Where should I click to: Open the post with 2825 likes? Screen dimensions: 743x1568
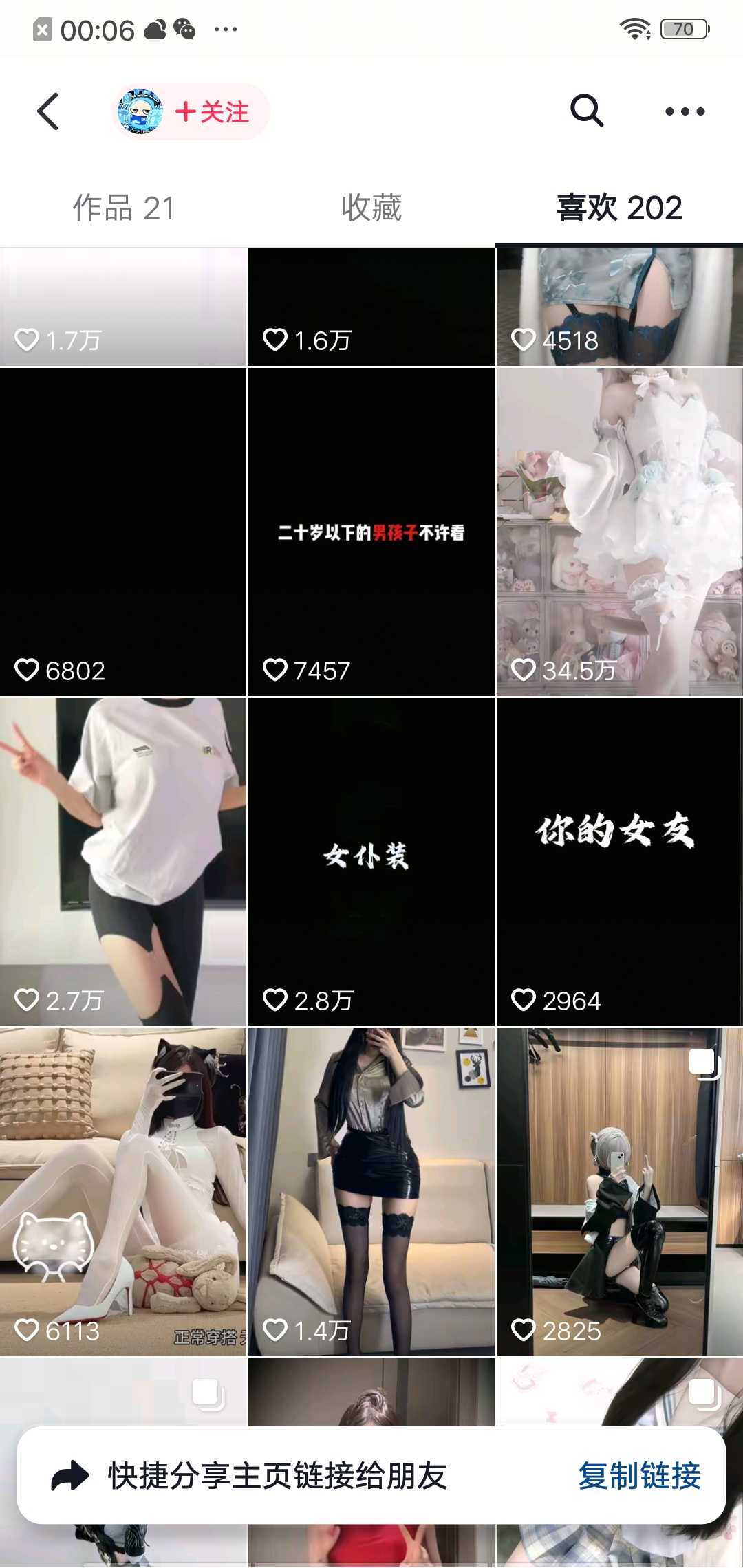(x=619, y=1193)
